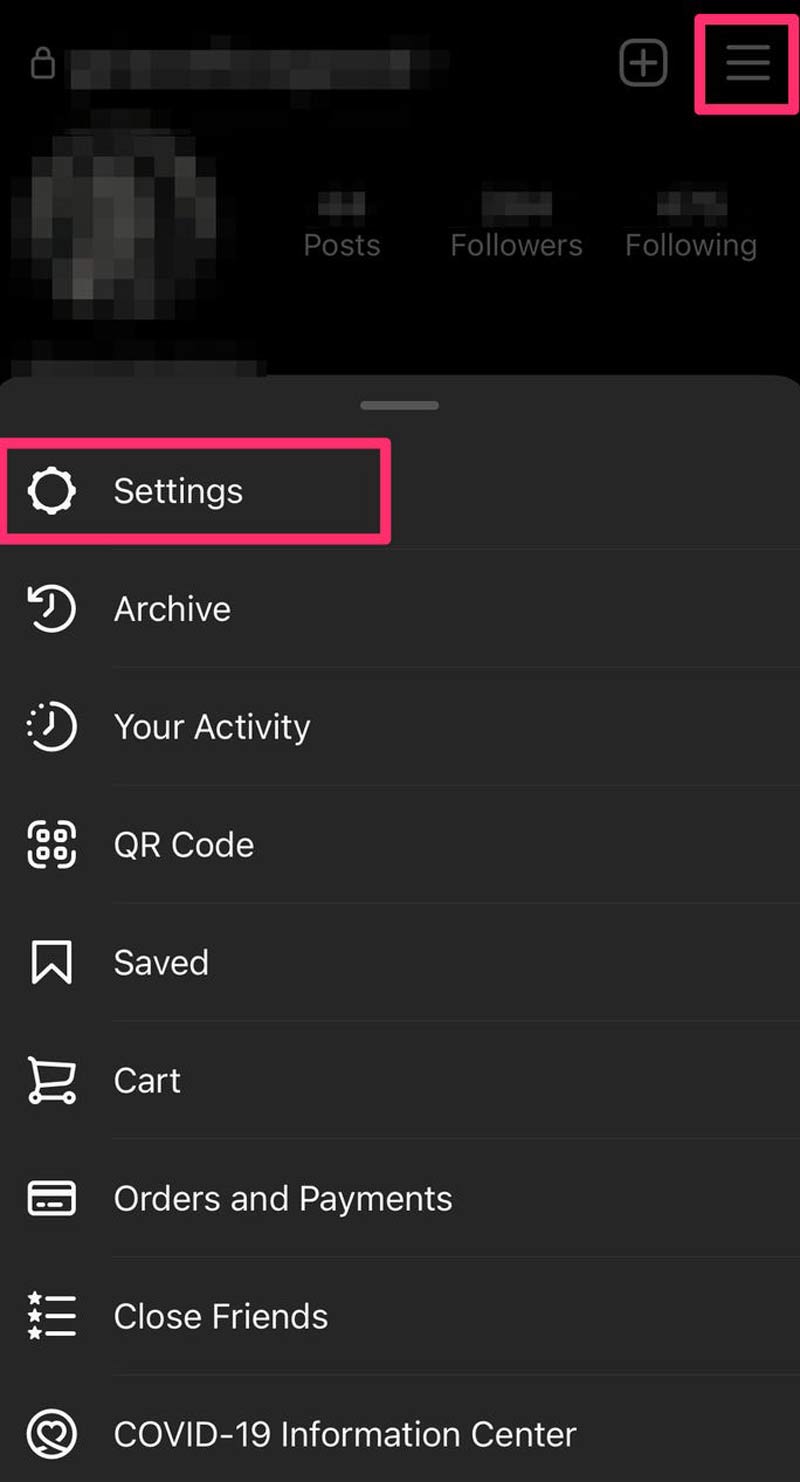Open Settings from the menu
This screenshot has height=1482, width=800.
coord(178,491)
